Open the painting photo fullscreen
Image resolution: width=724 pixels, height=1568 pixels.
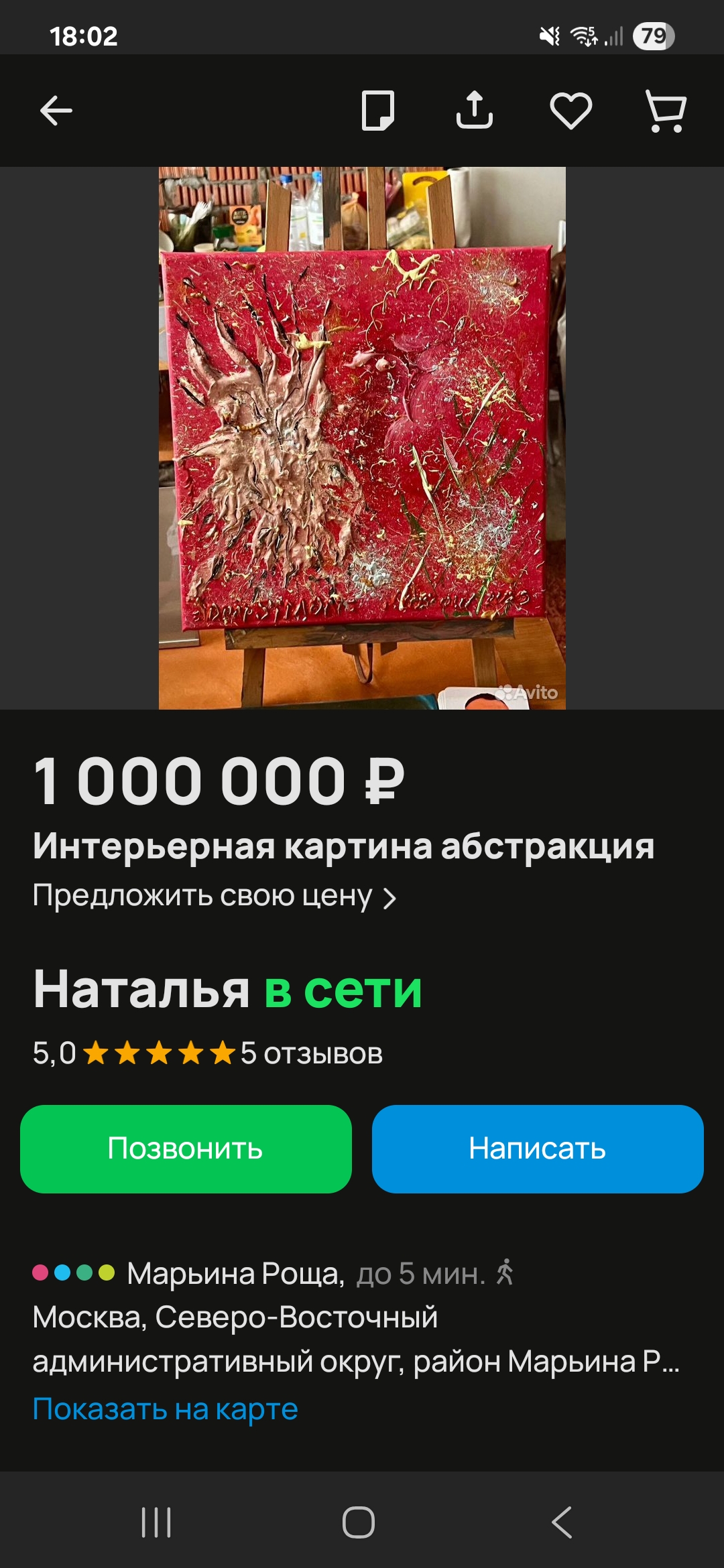point(362,438)
